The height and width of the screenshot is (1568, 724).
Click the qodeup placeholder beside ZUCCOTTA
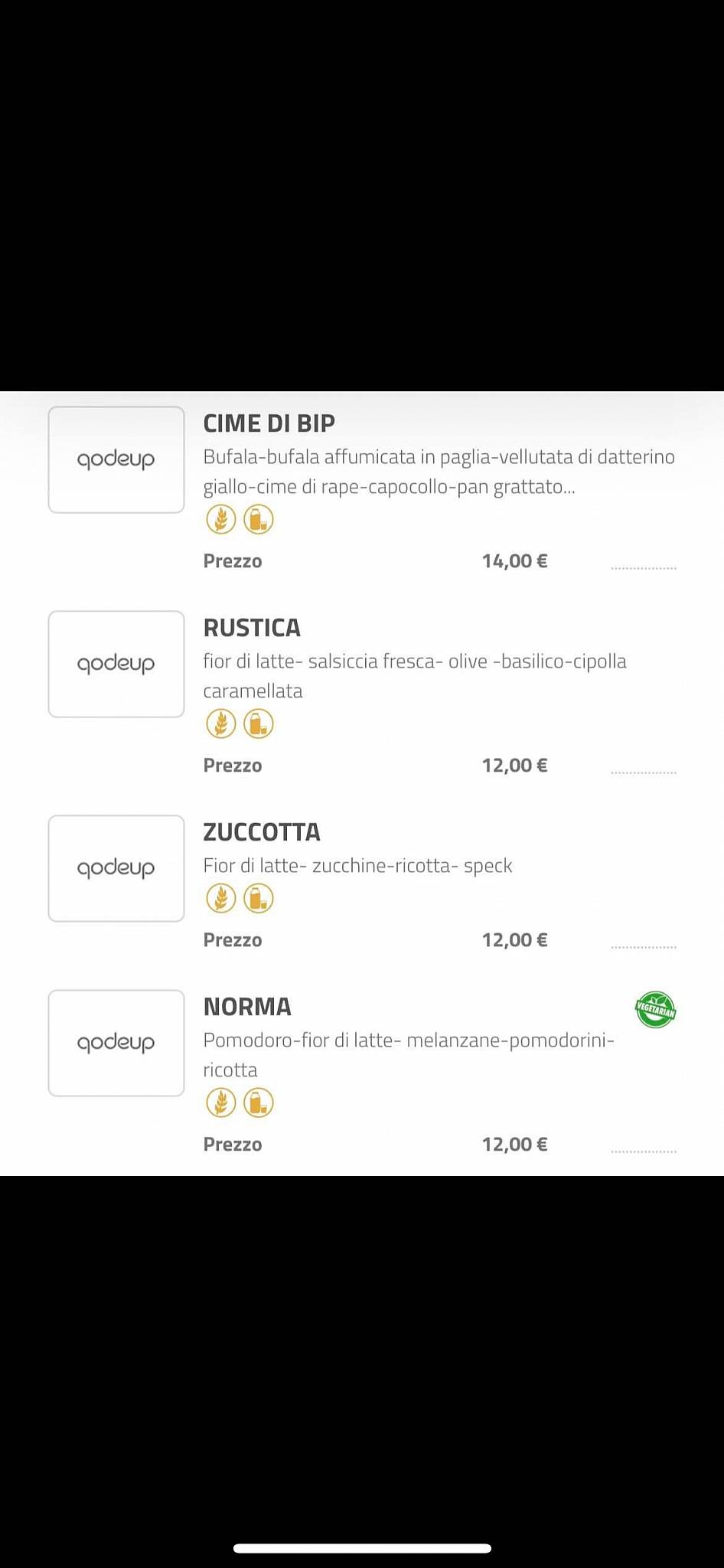click(x=116, y=868)
